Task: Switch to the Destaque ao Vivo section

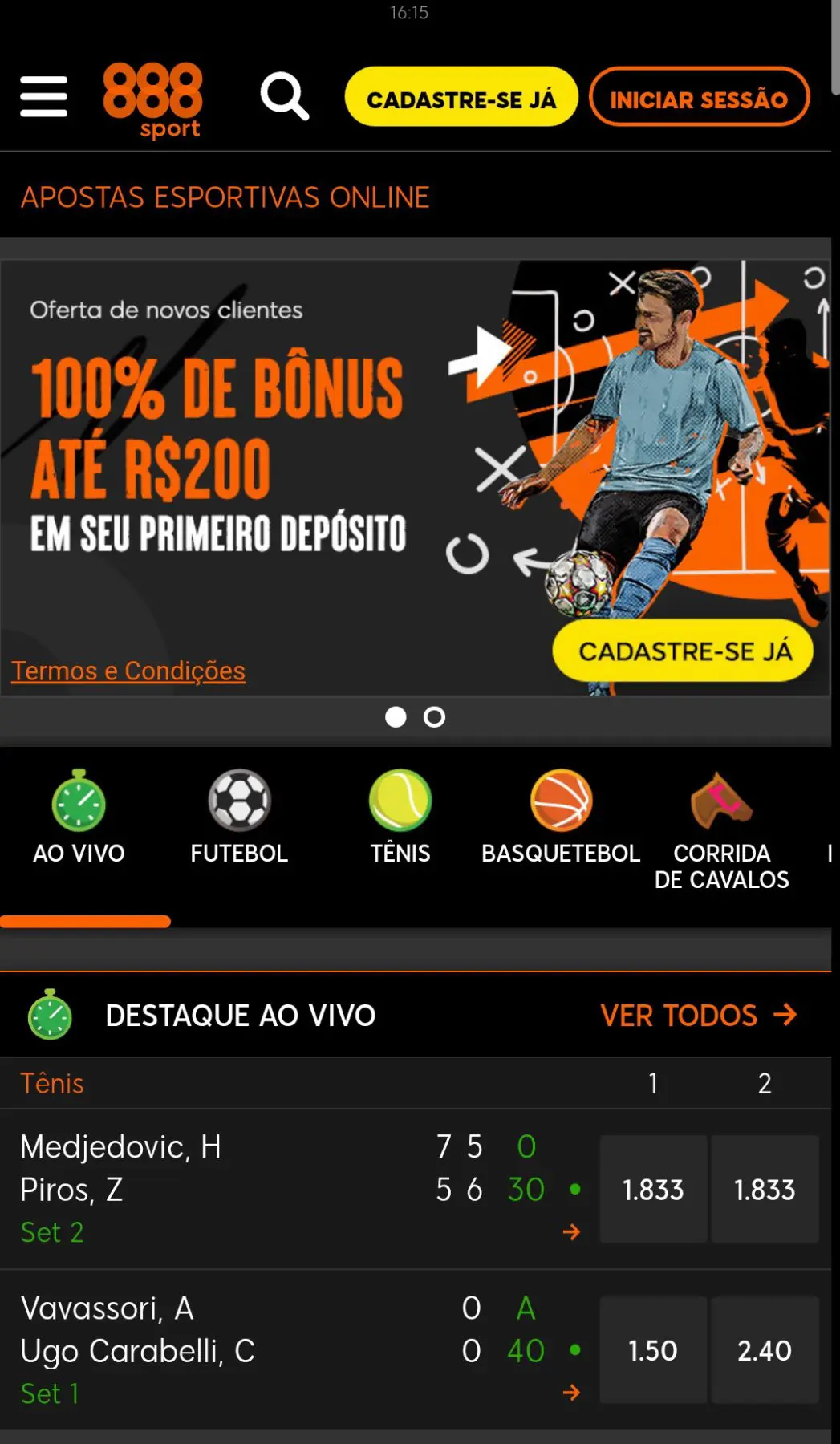Action: pos(240,1016)
